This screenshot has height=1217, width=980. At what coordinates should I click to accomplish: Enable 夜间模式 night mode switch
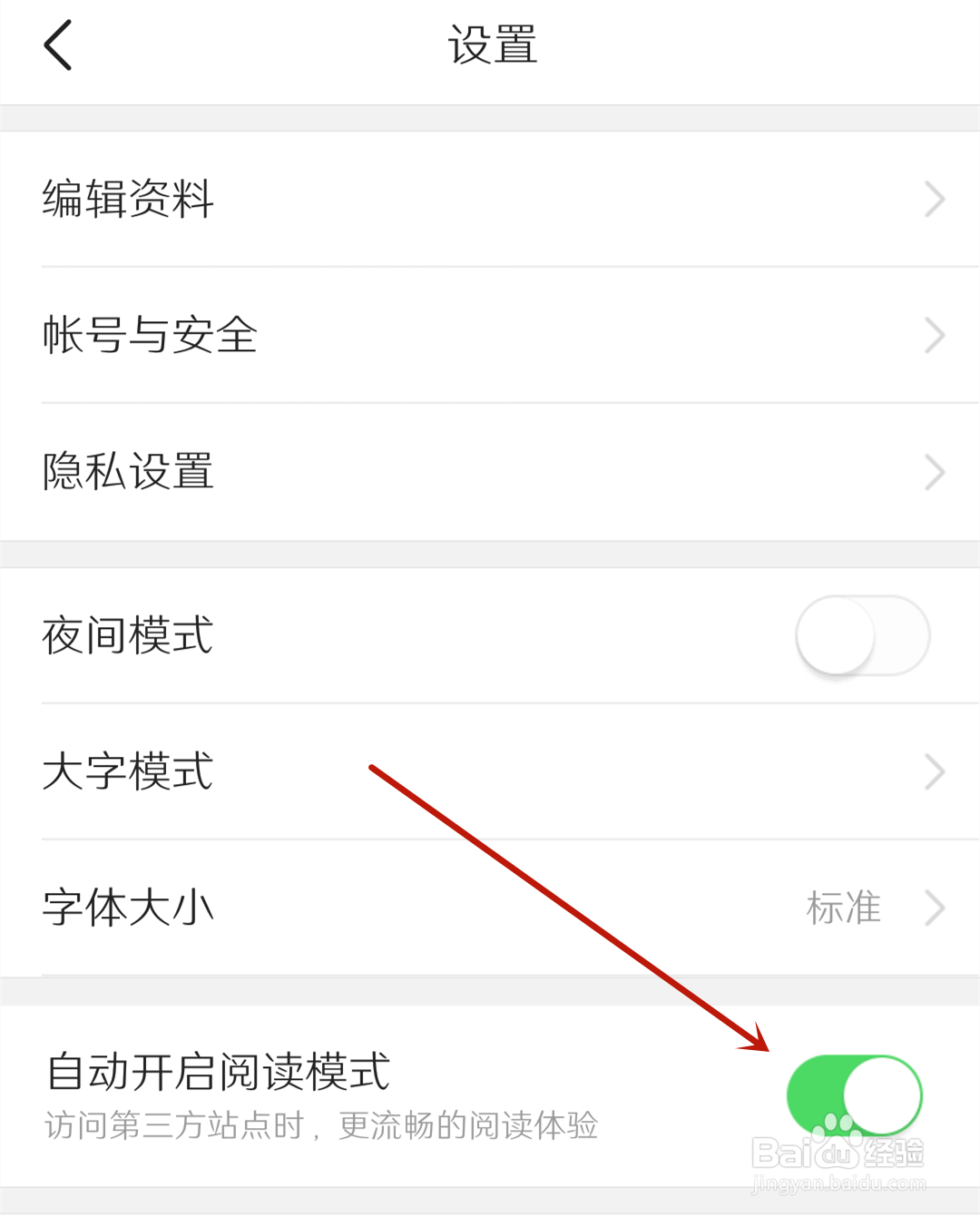point(860,636)
